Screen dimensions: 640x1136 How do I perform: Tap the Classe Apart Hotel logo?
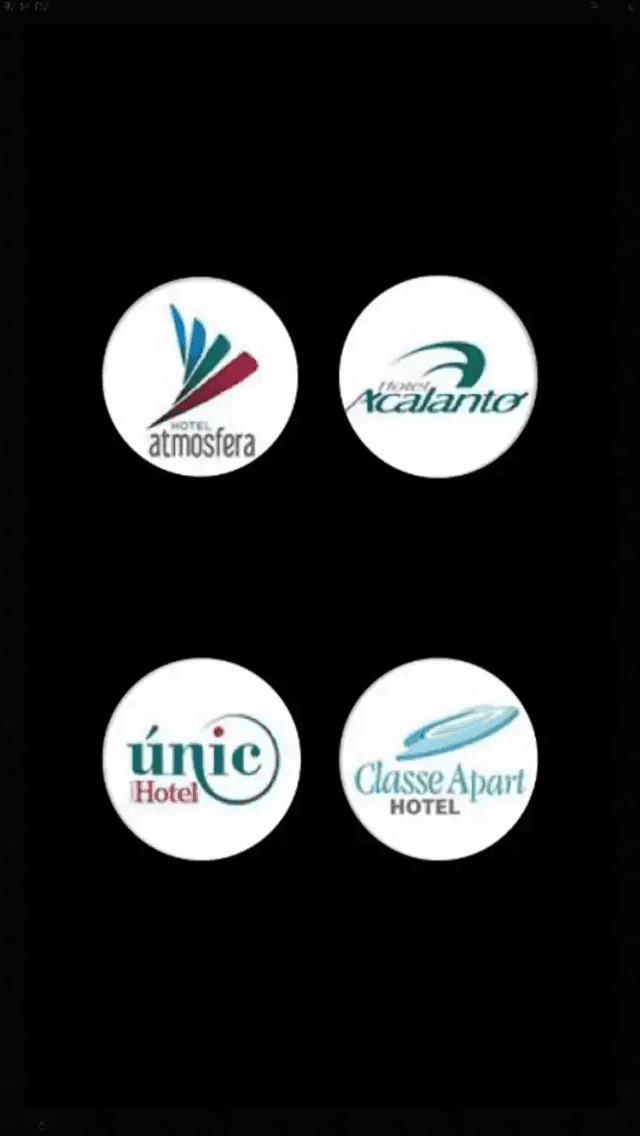[438, 759]
